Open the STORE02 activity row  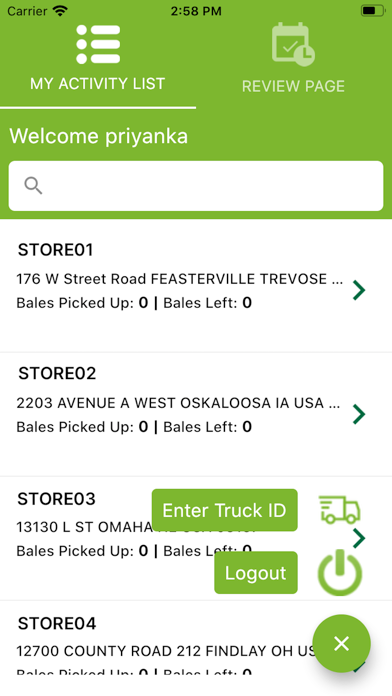196,415
